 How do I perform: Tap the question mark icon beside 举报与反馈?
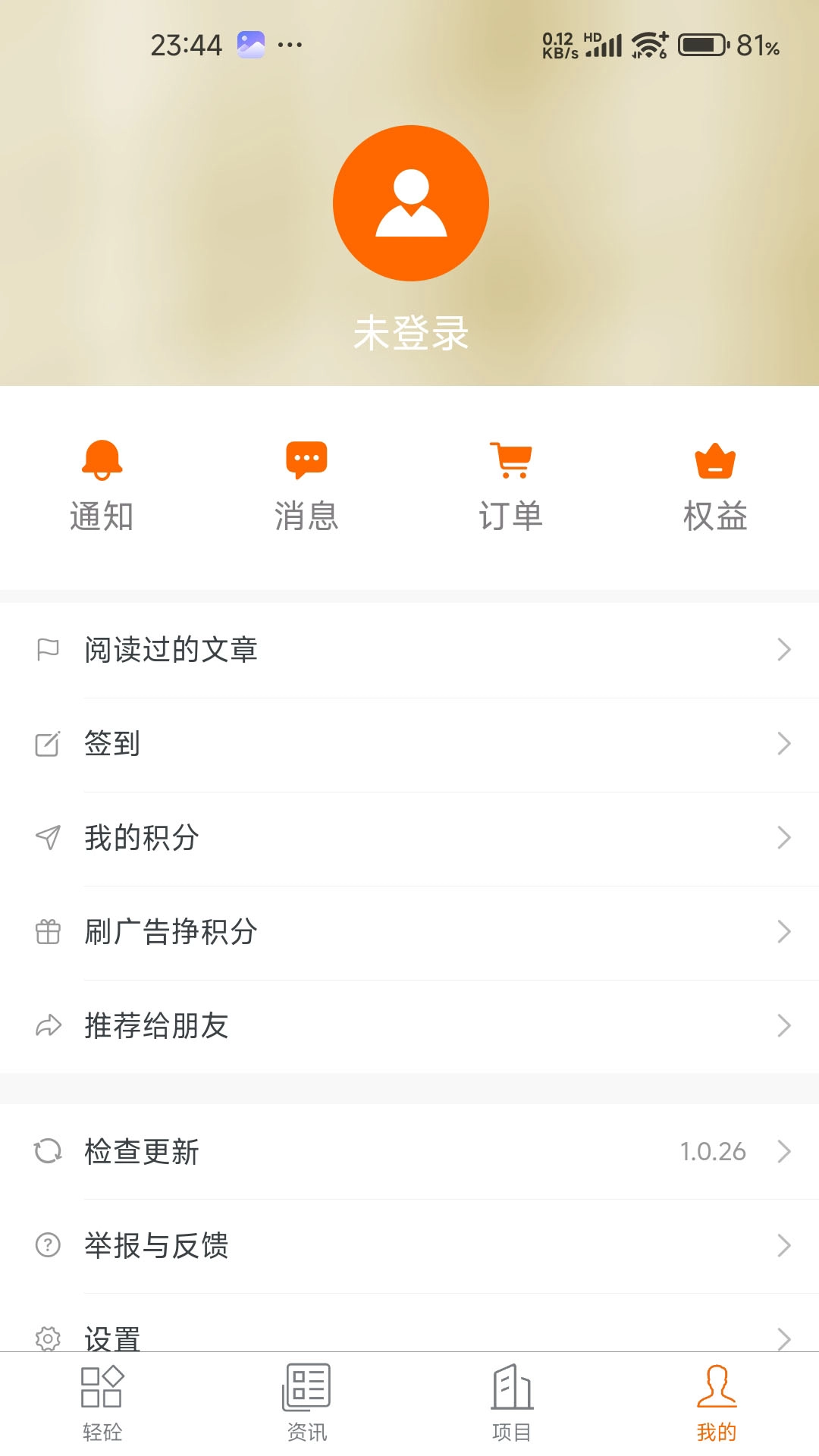(x=47, y=1245)
